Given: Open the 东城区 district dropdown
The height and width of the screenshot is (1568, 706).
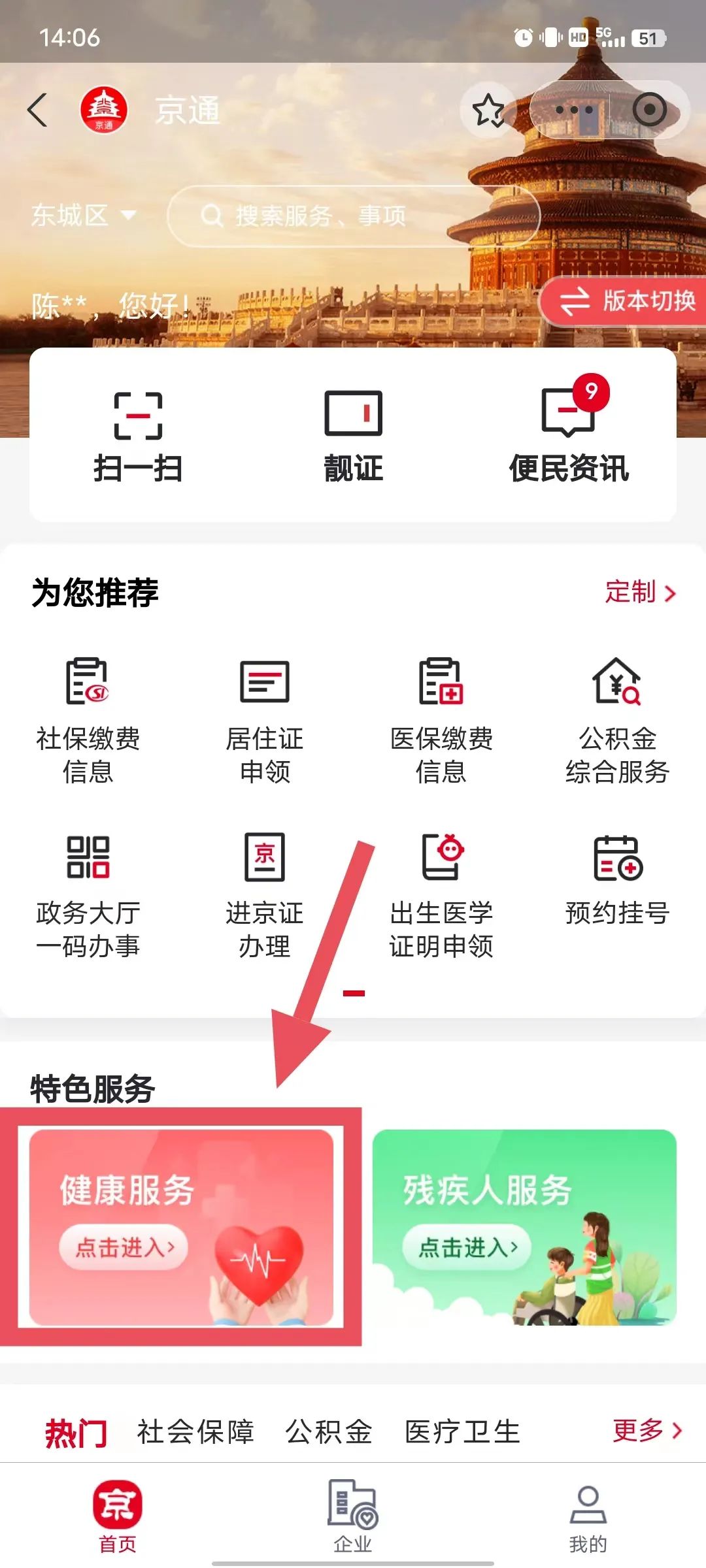Looking at the screenshot, I should tap(84, 215).
